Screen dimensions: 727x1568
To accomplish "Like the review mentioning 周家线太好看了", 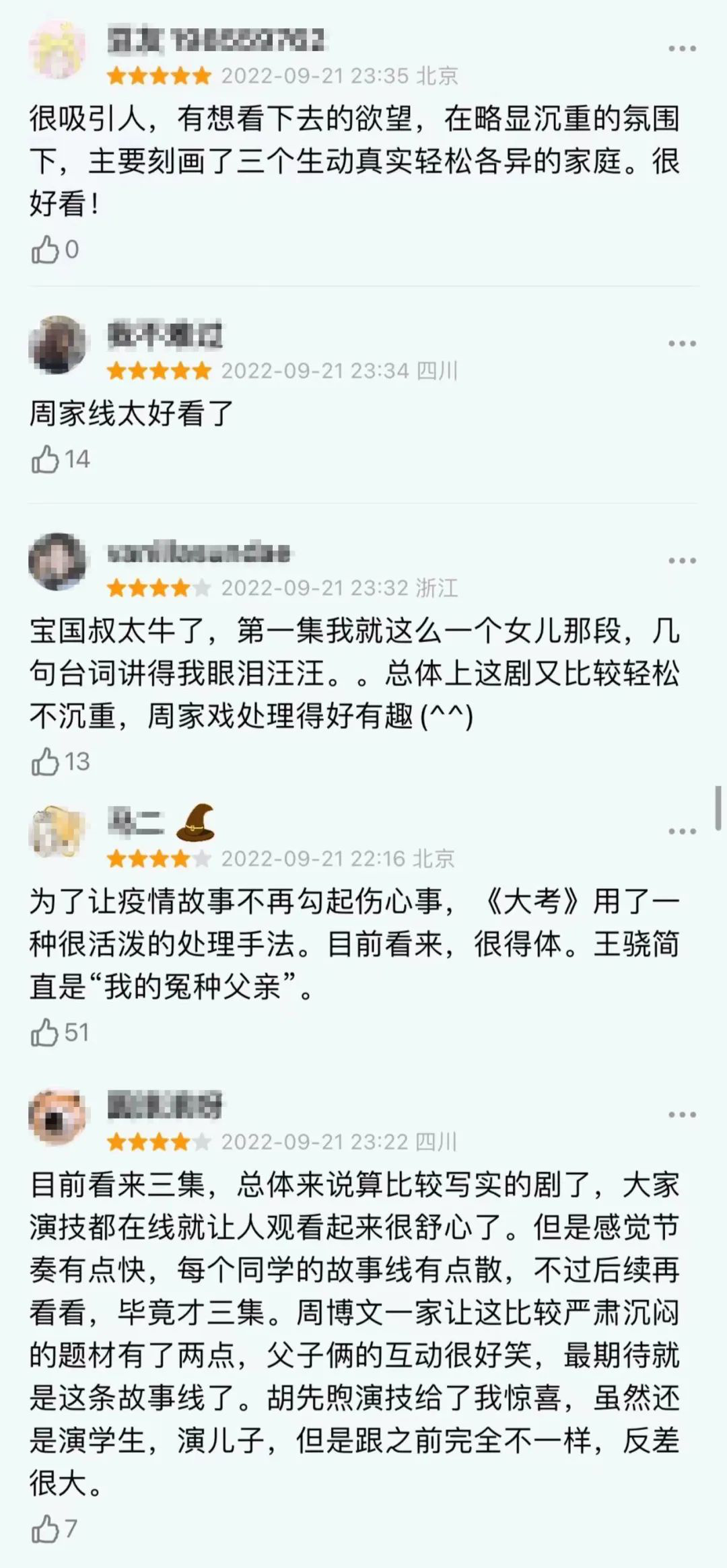I will (x=46, y=460).
